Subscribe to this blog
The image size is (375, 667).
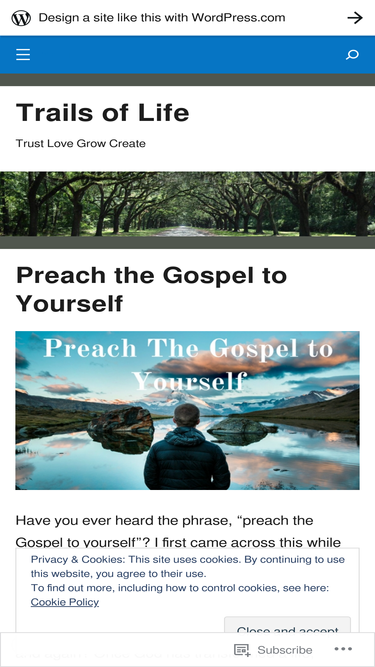(x=273, y=650)
